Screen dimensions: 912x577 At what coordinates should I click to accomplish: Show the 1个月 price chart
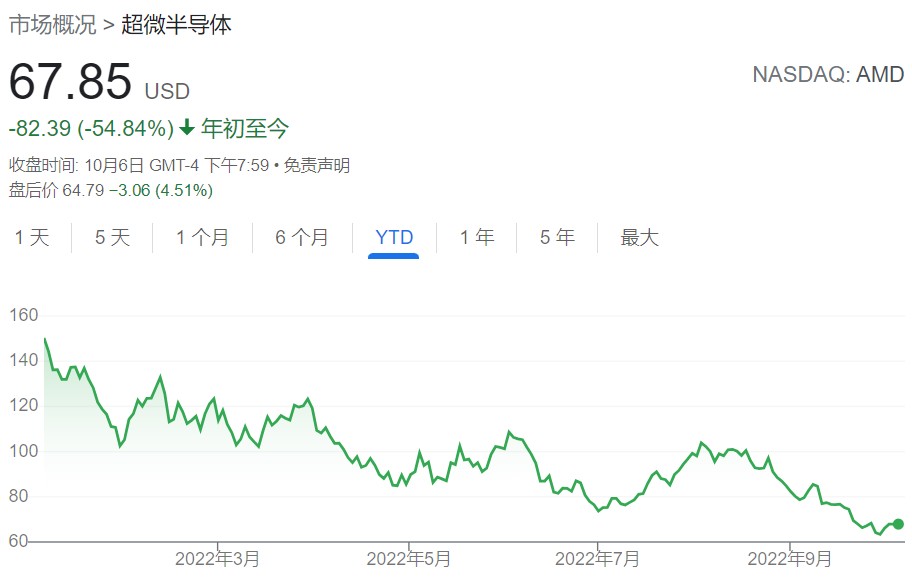coord(203,238)
